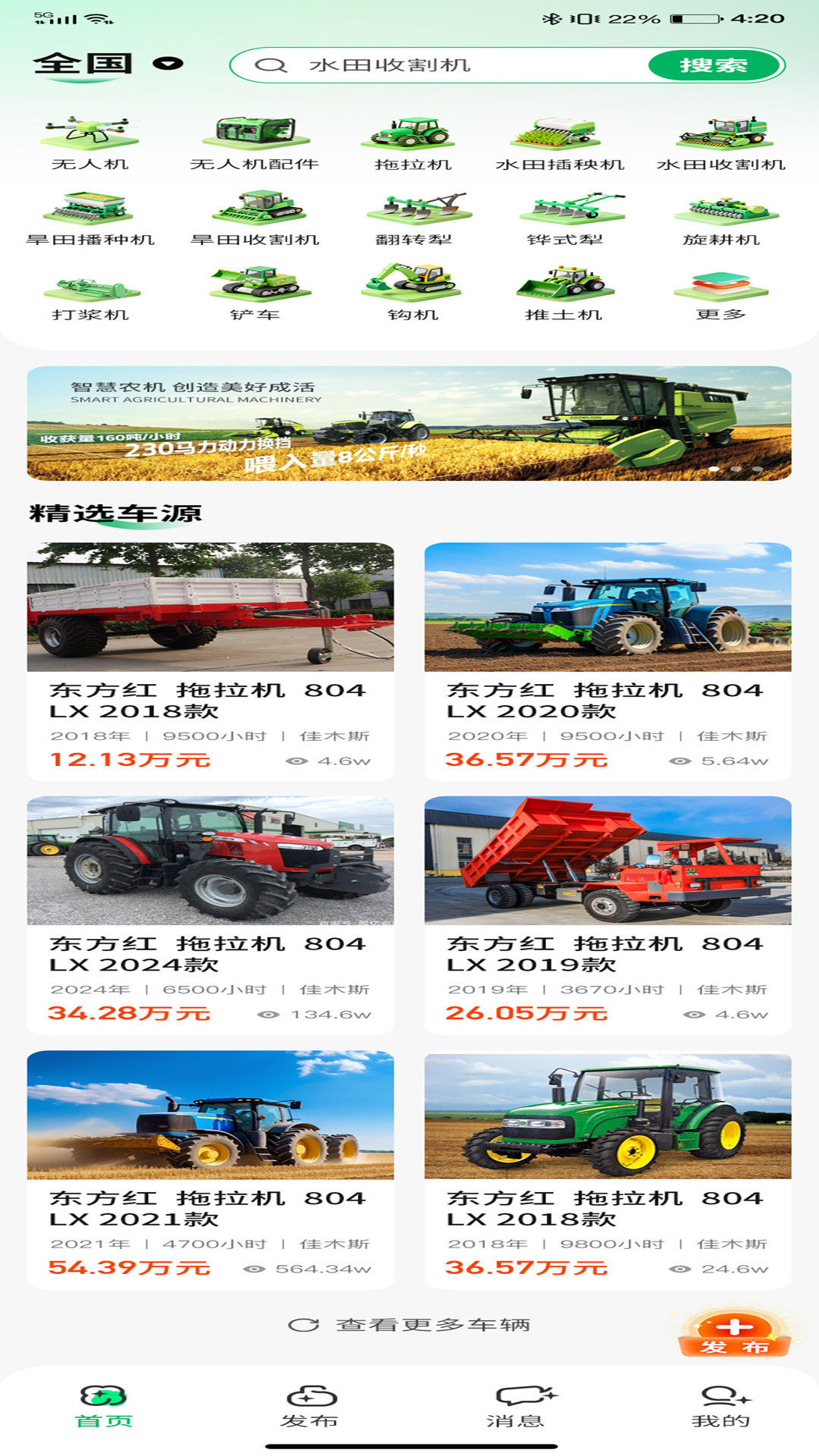Viewport: 819px width, 1456px height.
Task: Open the 智慧农机 promotional banner
Action: pyautogui.click(x=409, y=423)
